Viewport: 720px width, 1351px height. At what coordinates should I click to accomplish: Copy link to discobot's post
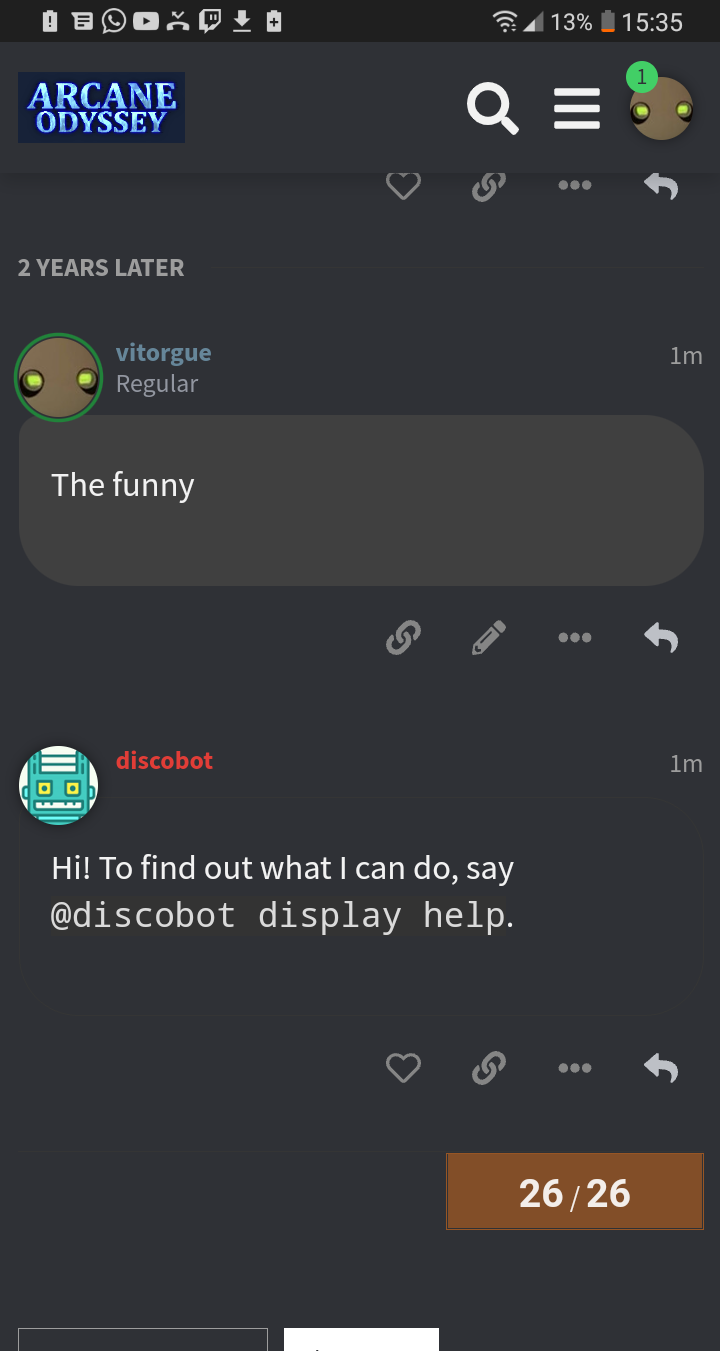(x=489, y=1068)
